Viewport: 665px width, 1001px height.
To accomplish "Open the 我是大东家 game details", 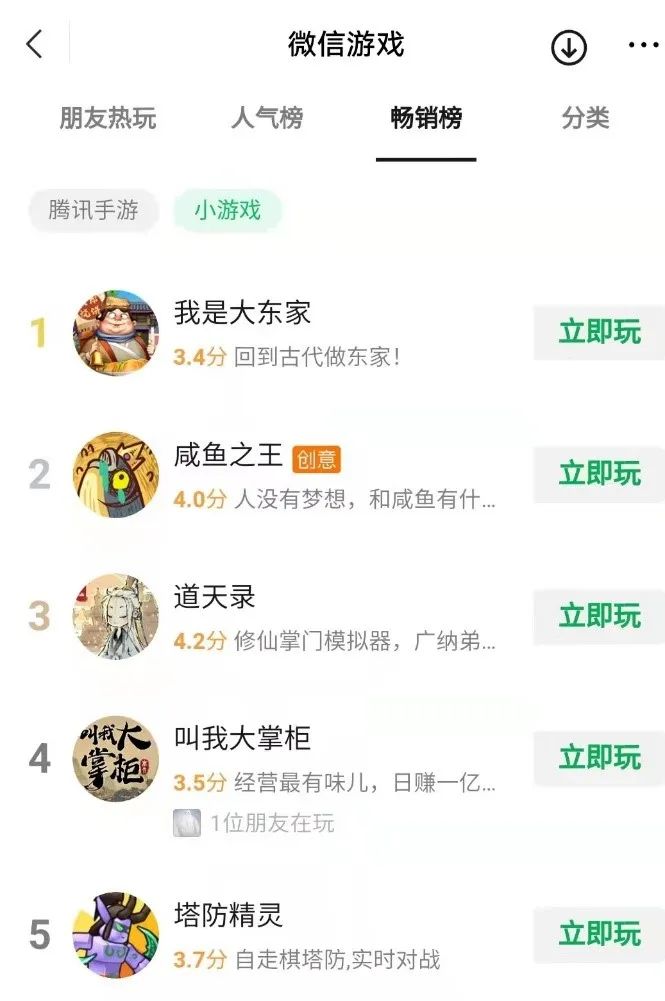I will (x=243, y=313).
